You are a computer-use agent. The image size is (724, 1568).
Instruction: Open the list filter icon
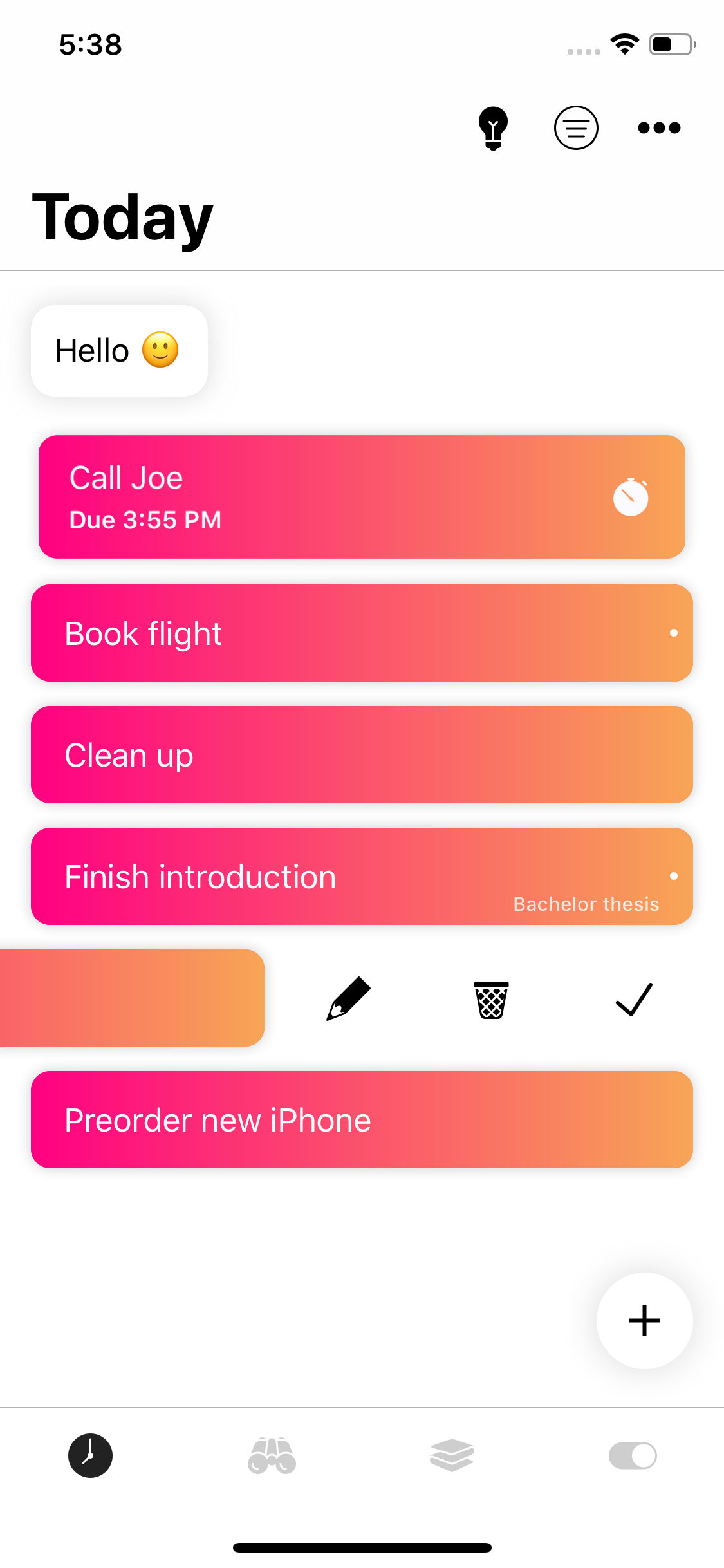(576, 127)
